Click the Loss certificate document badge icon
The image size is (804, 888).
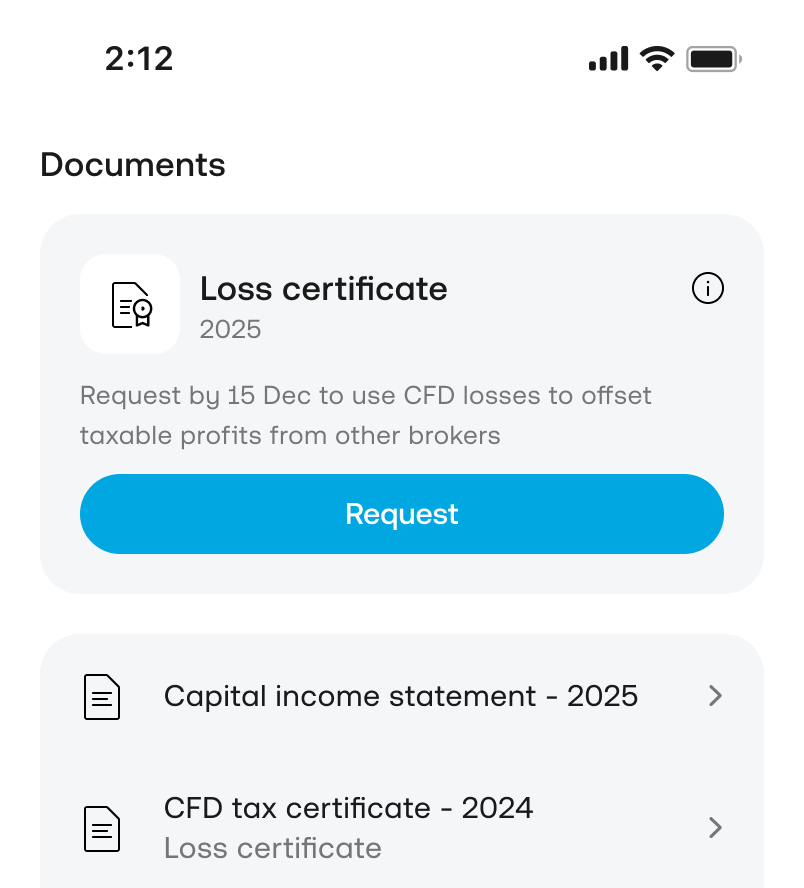coord(129,304)
